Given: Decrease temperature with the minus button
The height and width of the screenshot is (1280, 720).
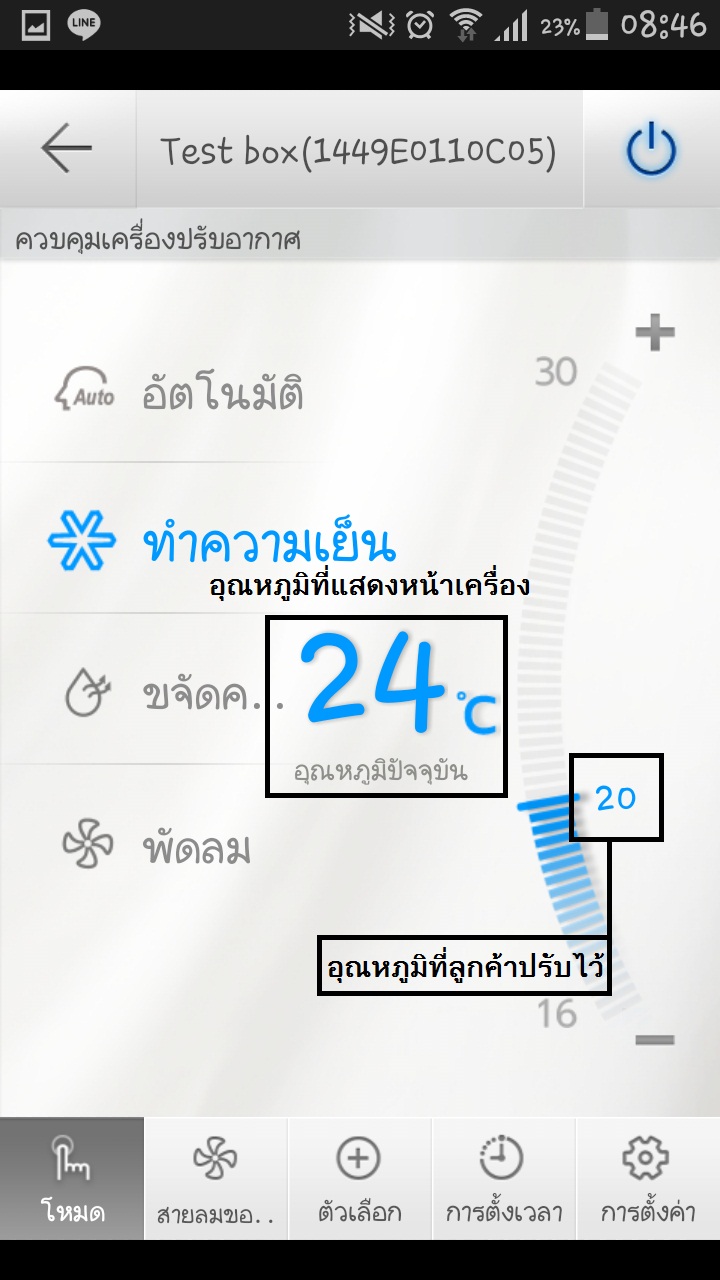Looking at the screenshot, I should 655,1040.
